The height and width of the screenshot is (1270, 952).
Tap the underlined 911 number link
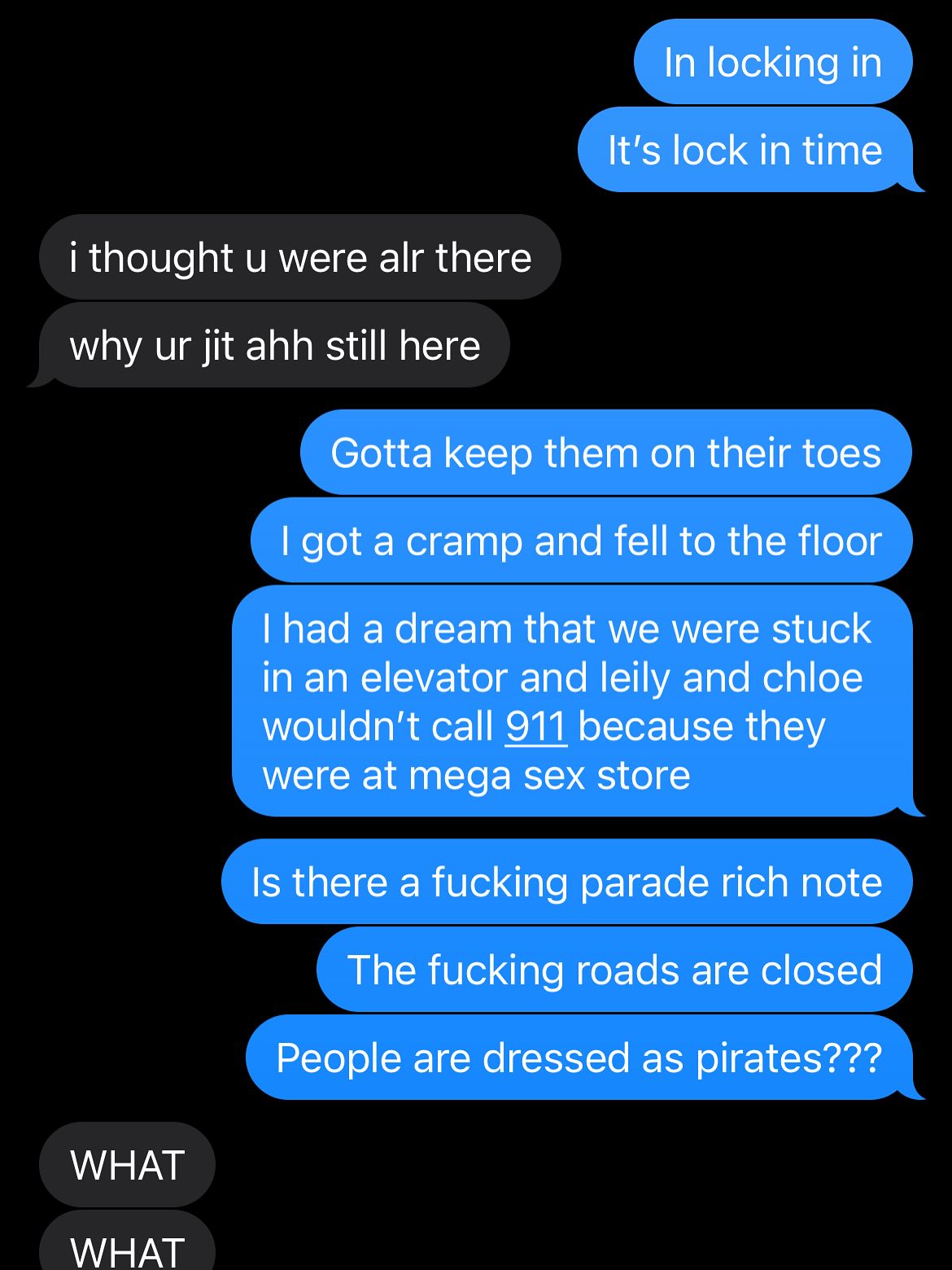535,726
